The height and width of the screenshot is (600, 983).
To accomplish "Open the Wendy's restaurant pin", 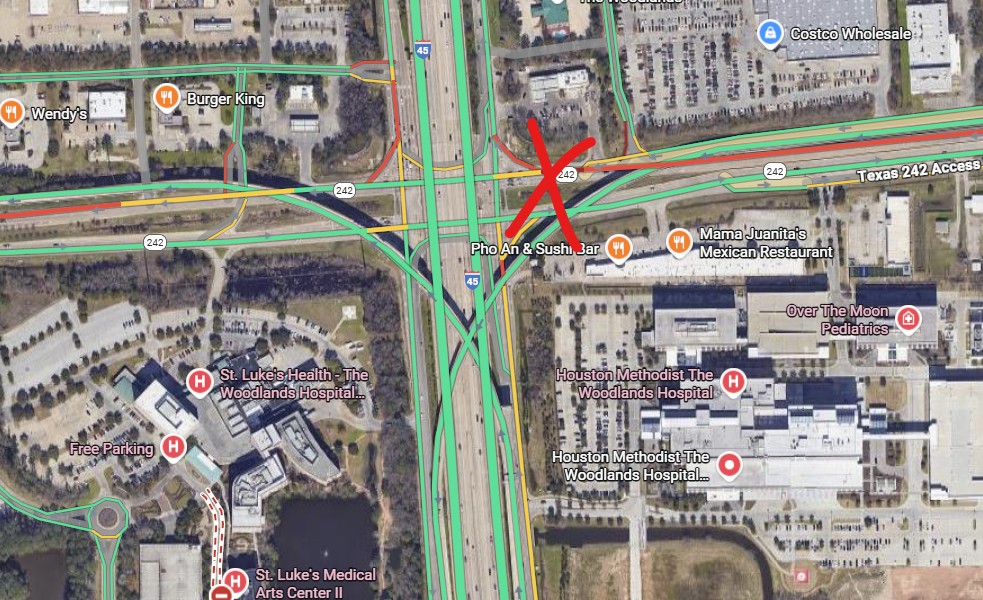I will [x=12, y=109].
